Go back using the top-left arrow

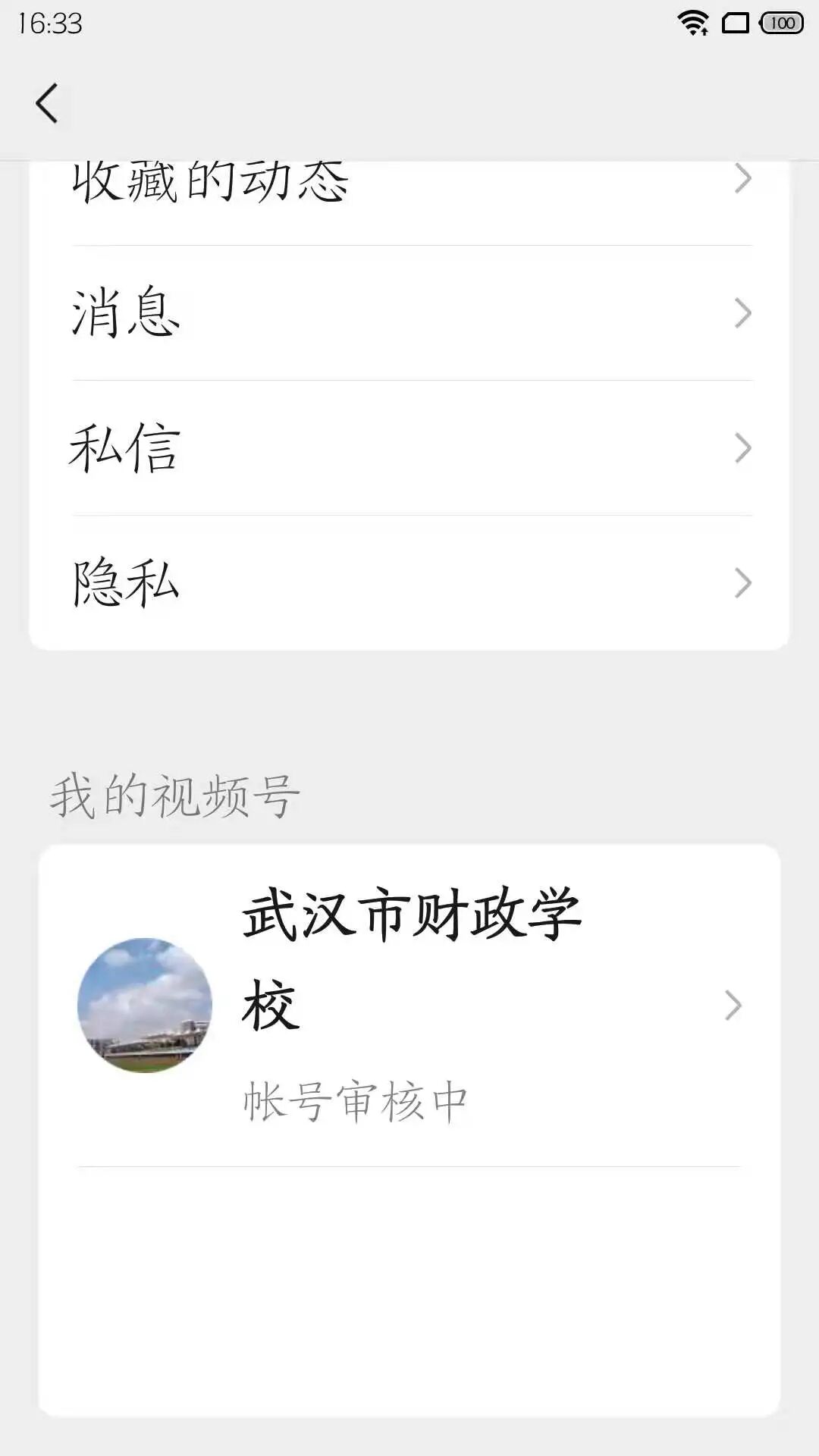click(x=47, y=103)
